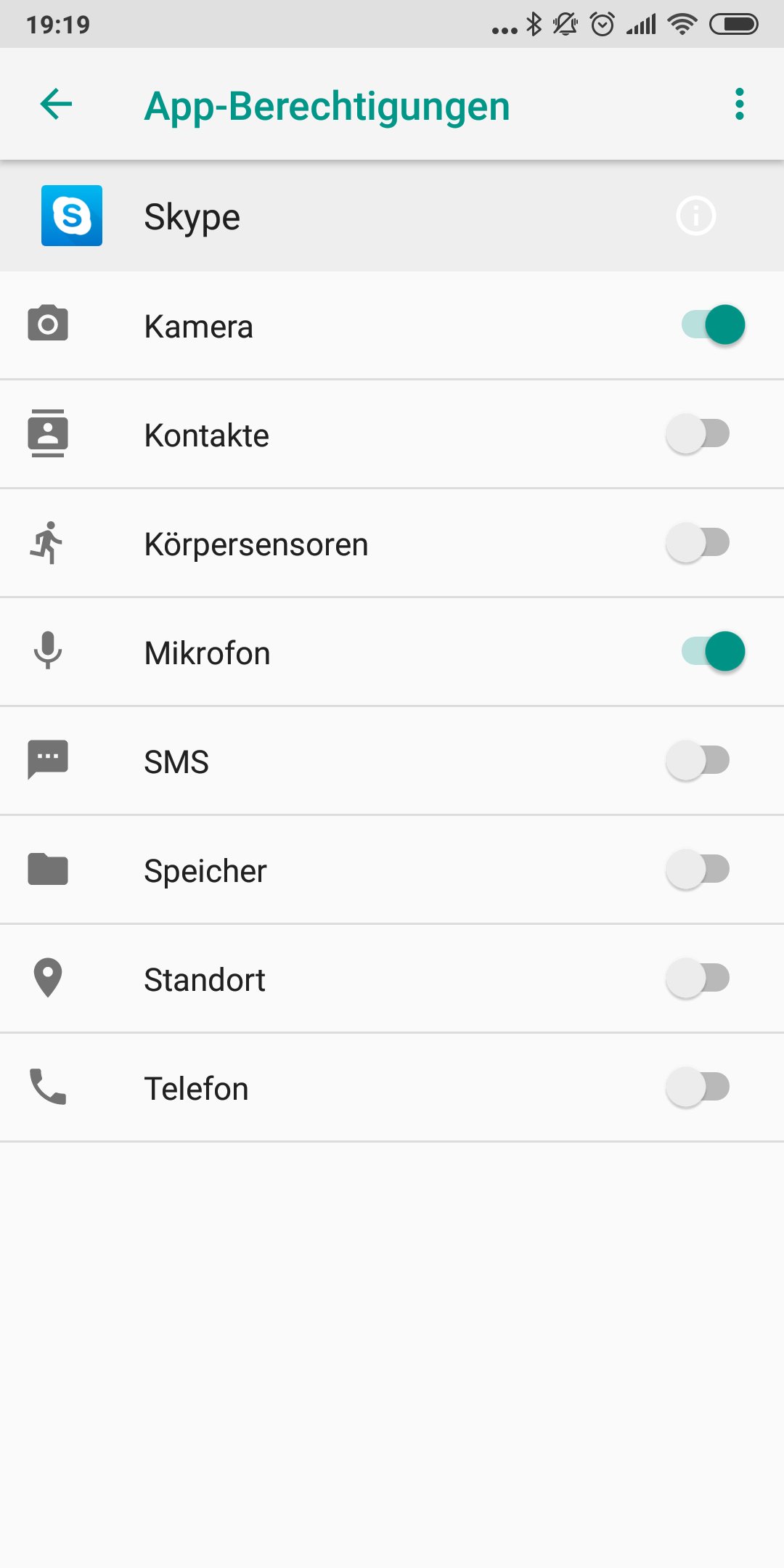Allow SMS permission for Skype
784x1568 pixels.
pos(698,760)
